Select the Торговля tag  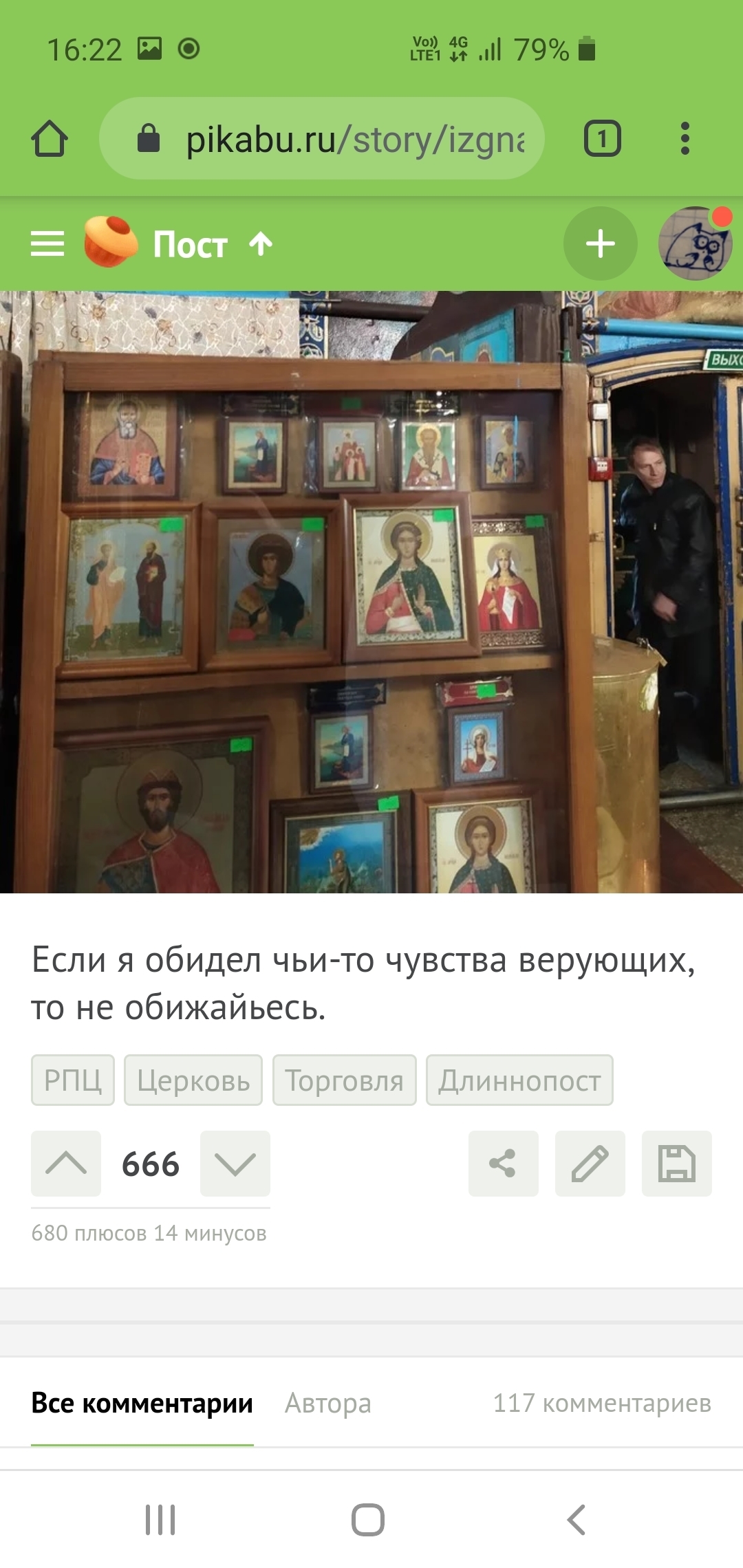tap(344, 1080)
